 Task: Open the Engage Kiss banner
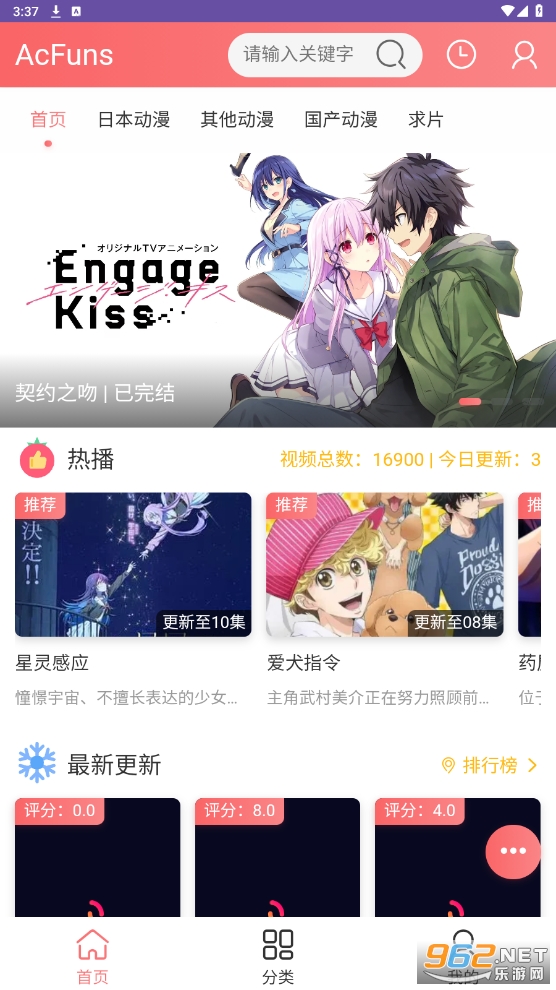278,289
